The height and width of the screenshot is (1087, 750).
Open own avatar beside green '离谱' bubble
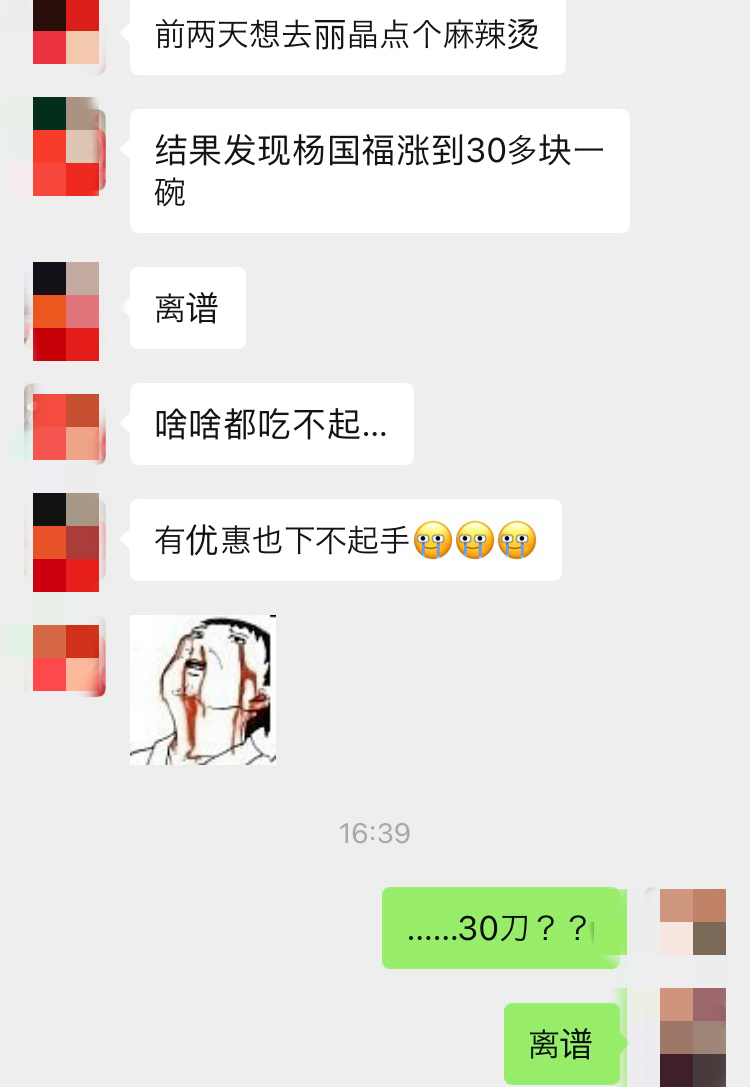coord(692,1037)
